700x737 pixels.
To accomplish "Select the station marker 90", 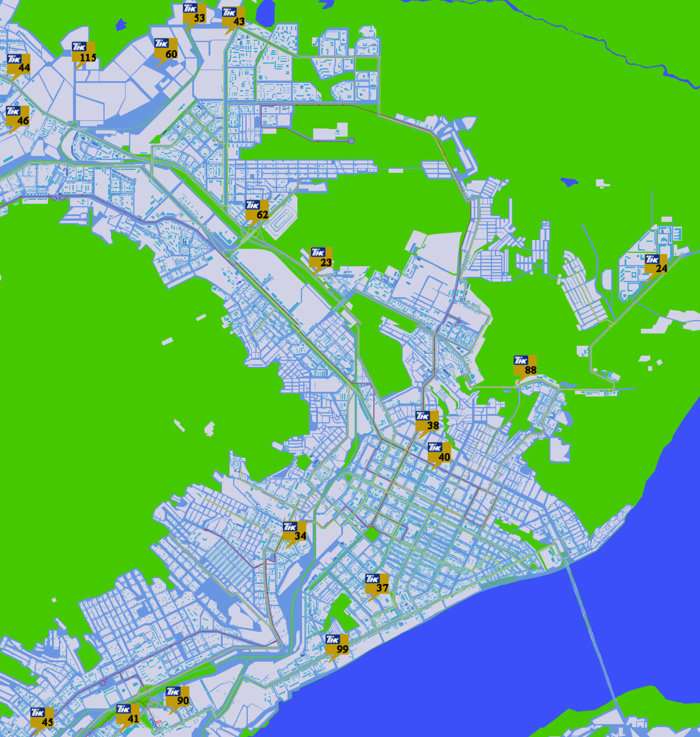I will pos(177,696).
